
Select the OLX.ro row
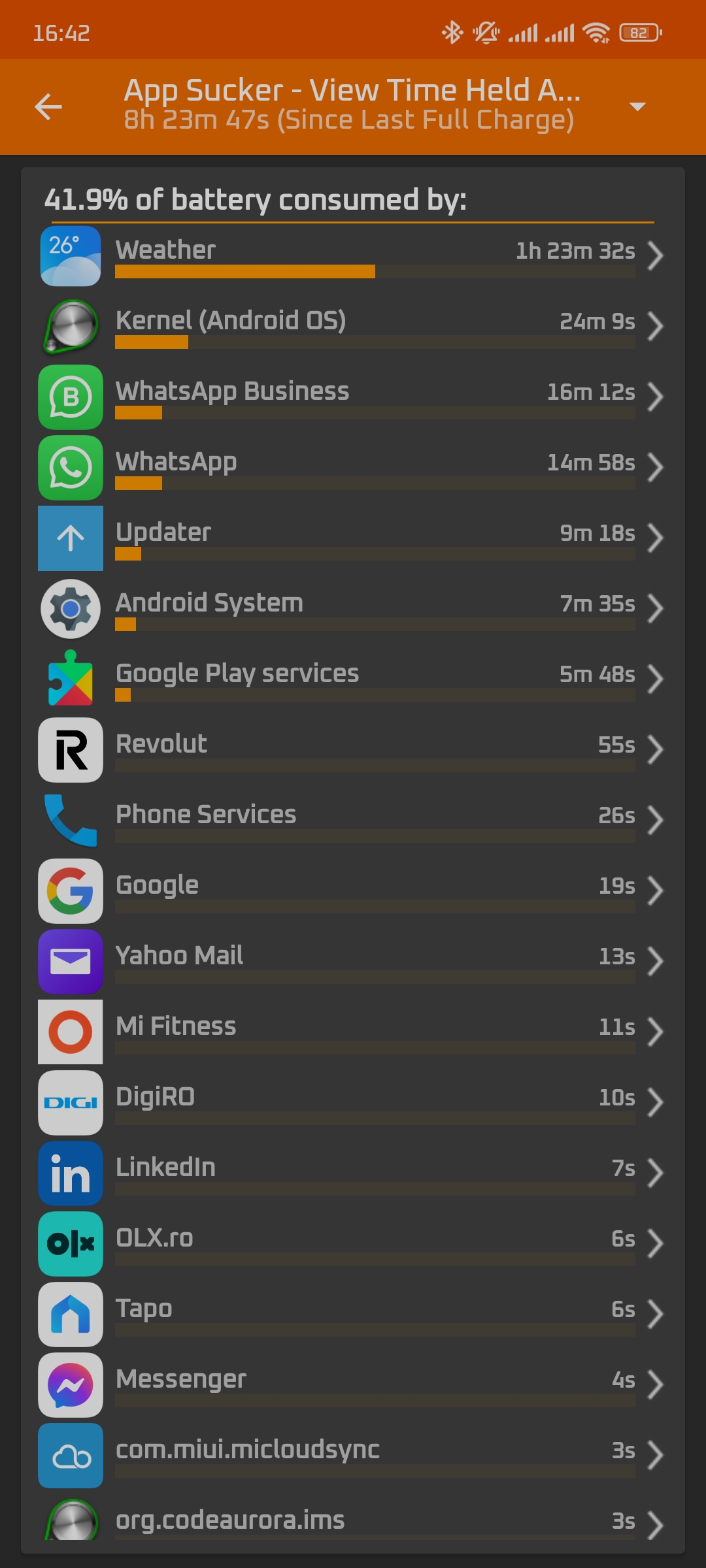(353, 1243)
